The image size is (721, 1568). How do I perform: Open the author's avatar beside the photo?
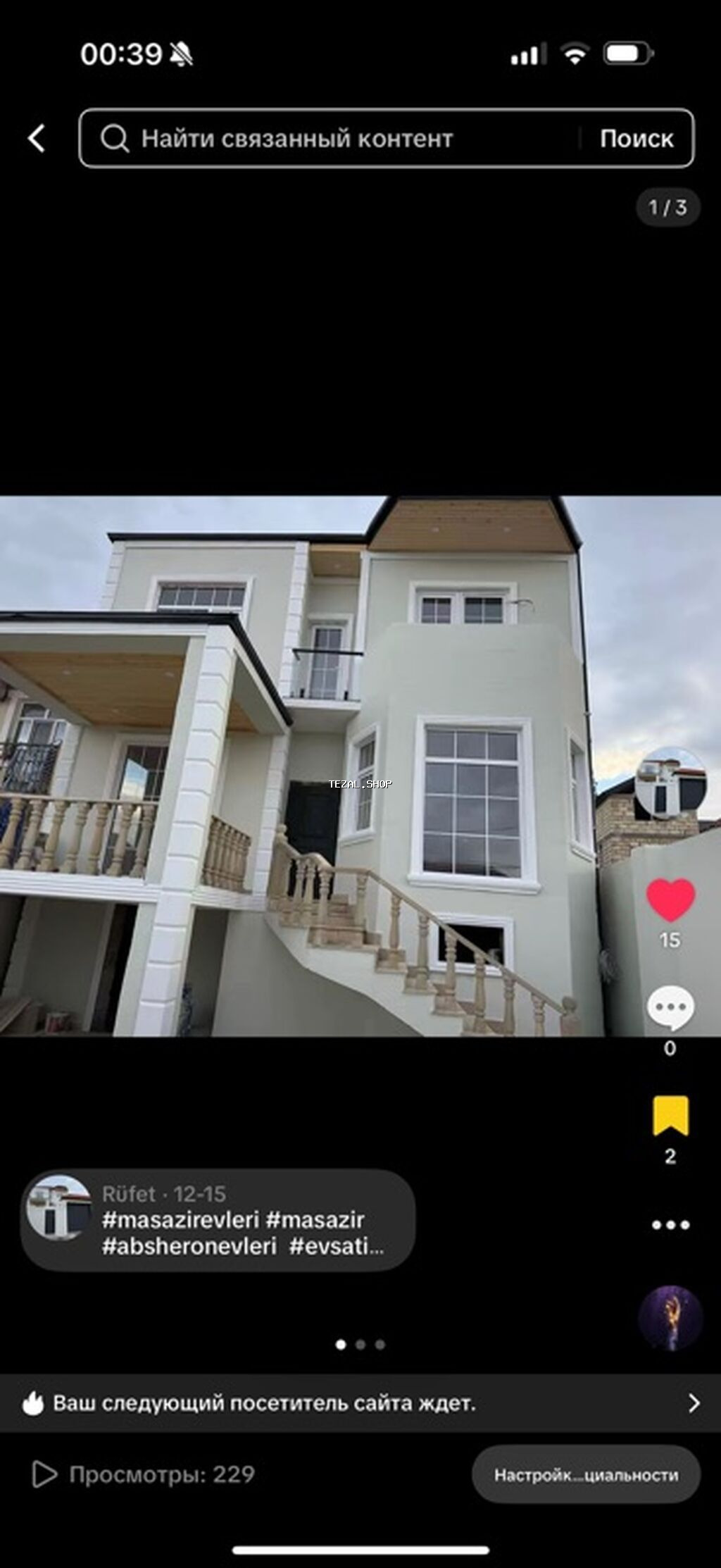click(670, 782)
